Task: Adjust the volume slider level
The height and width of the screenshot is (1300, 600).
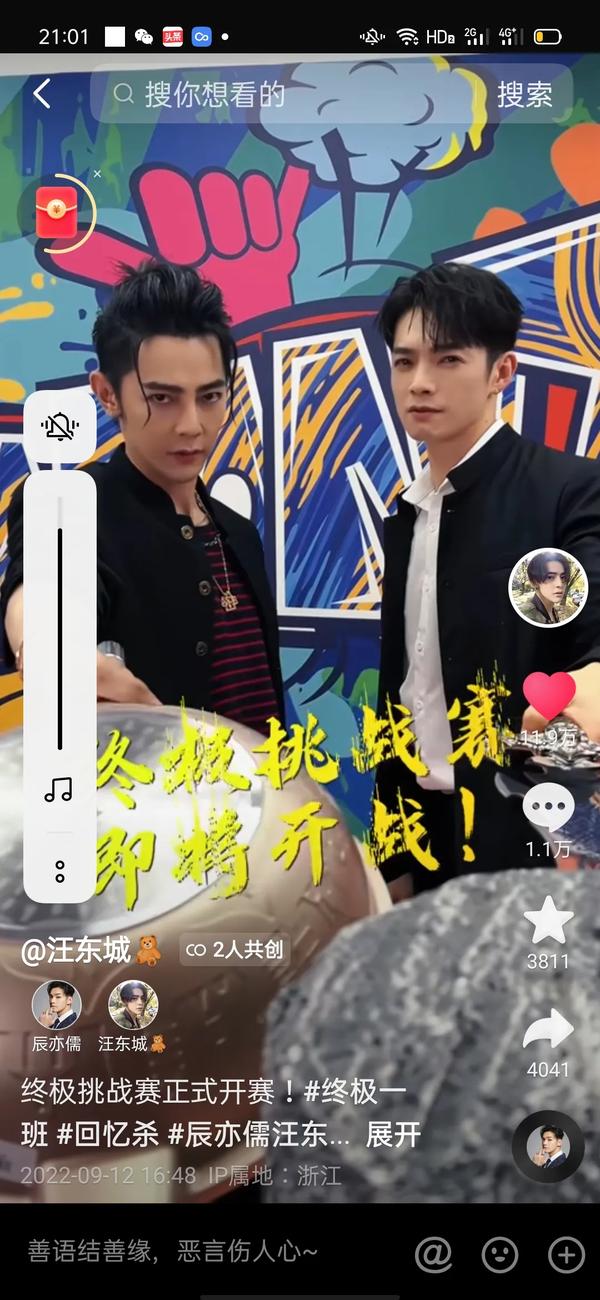Action: pos(60,640)
